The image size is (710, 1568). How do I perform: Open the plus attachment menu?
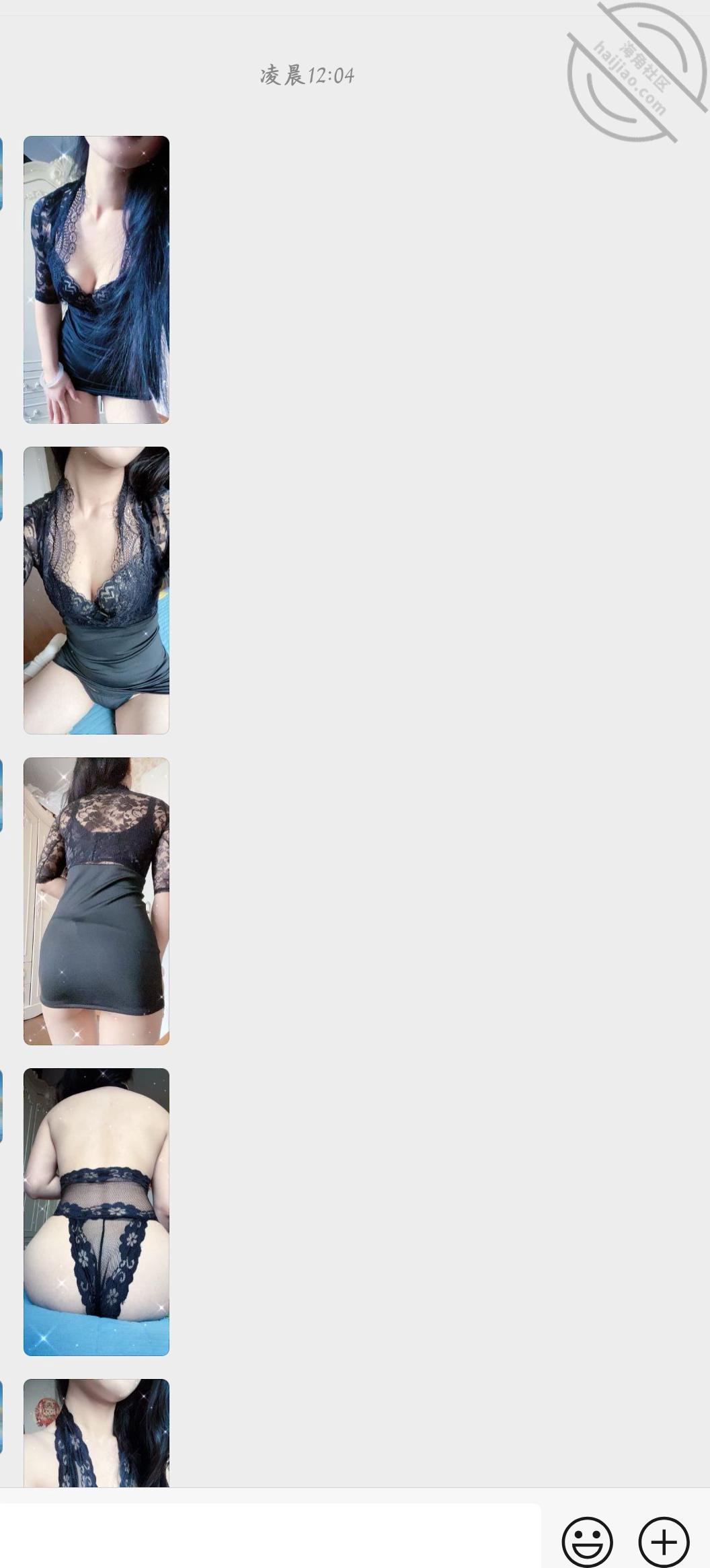[x=664, y=1540]
